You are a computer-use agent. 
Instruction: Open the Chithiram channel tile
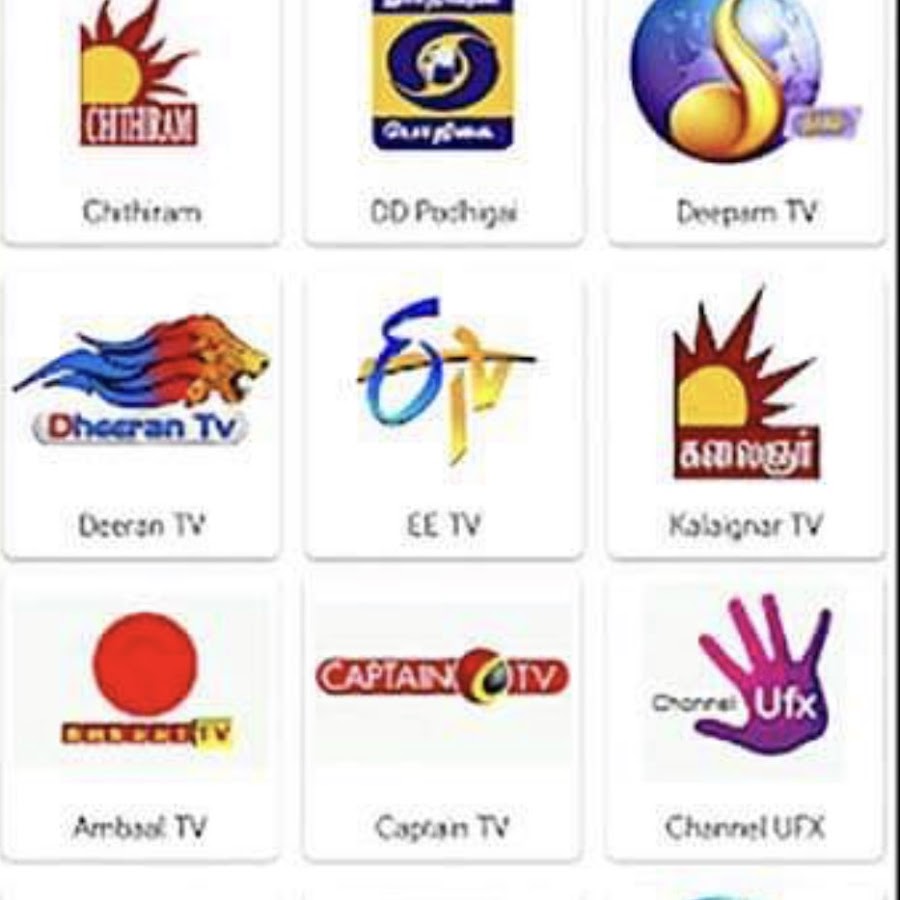pyautogui.click(x=141, y=121)
